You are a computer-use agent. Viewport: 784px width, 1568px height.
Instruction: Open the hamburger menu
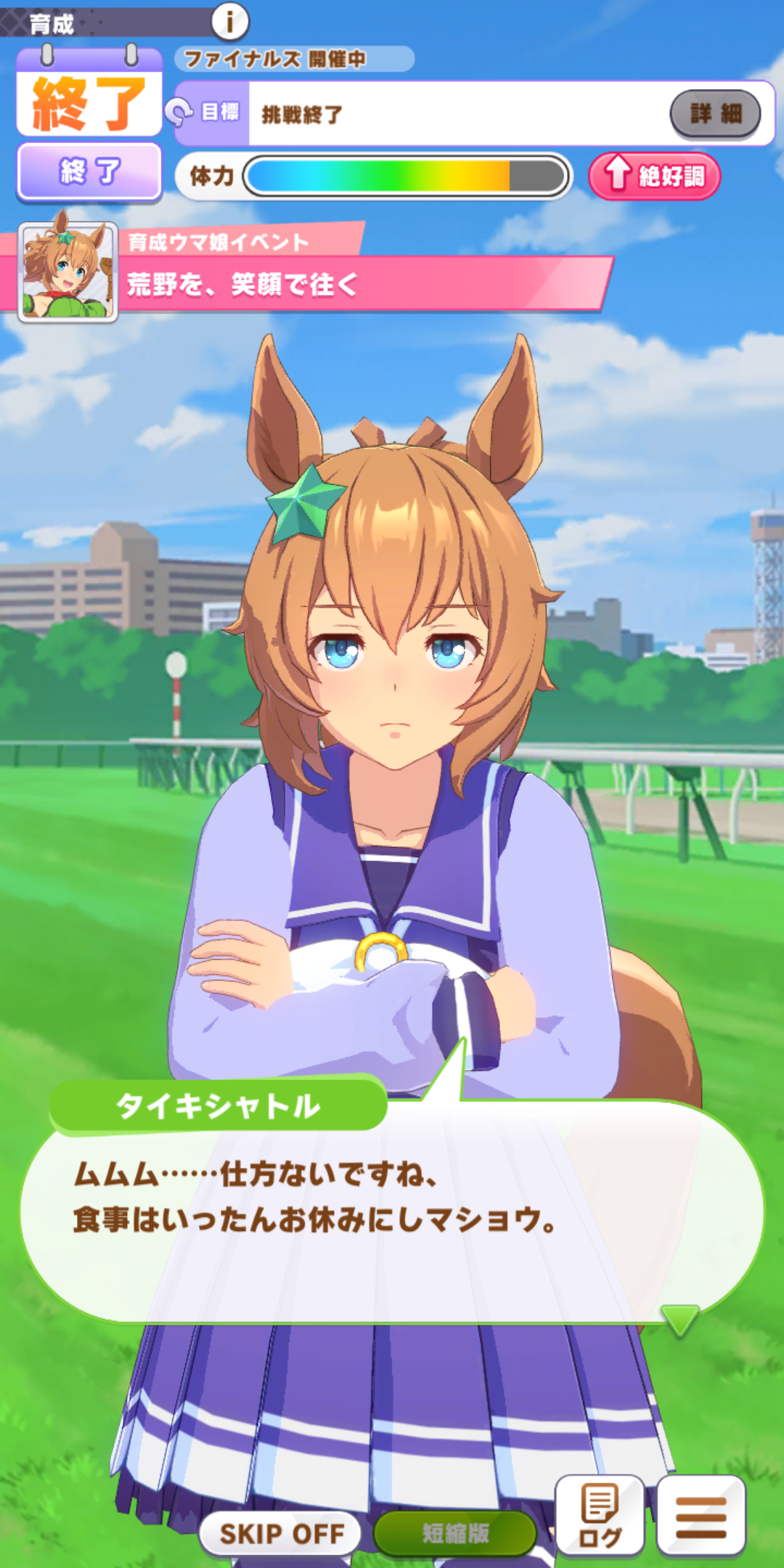click(701, 1516)
